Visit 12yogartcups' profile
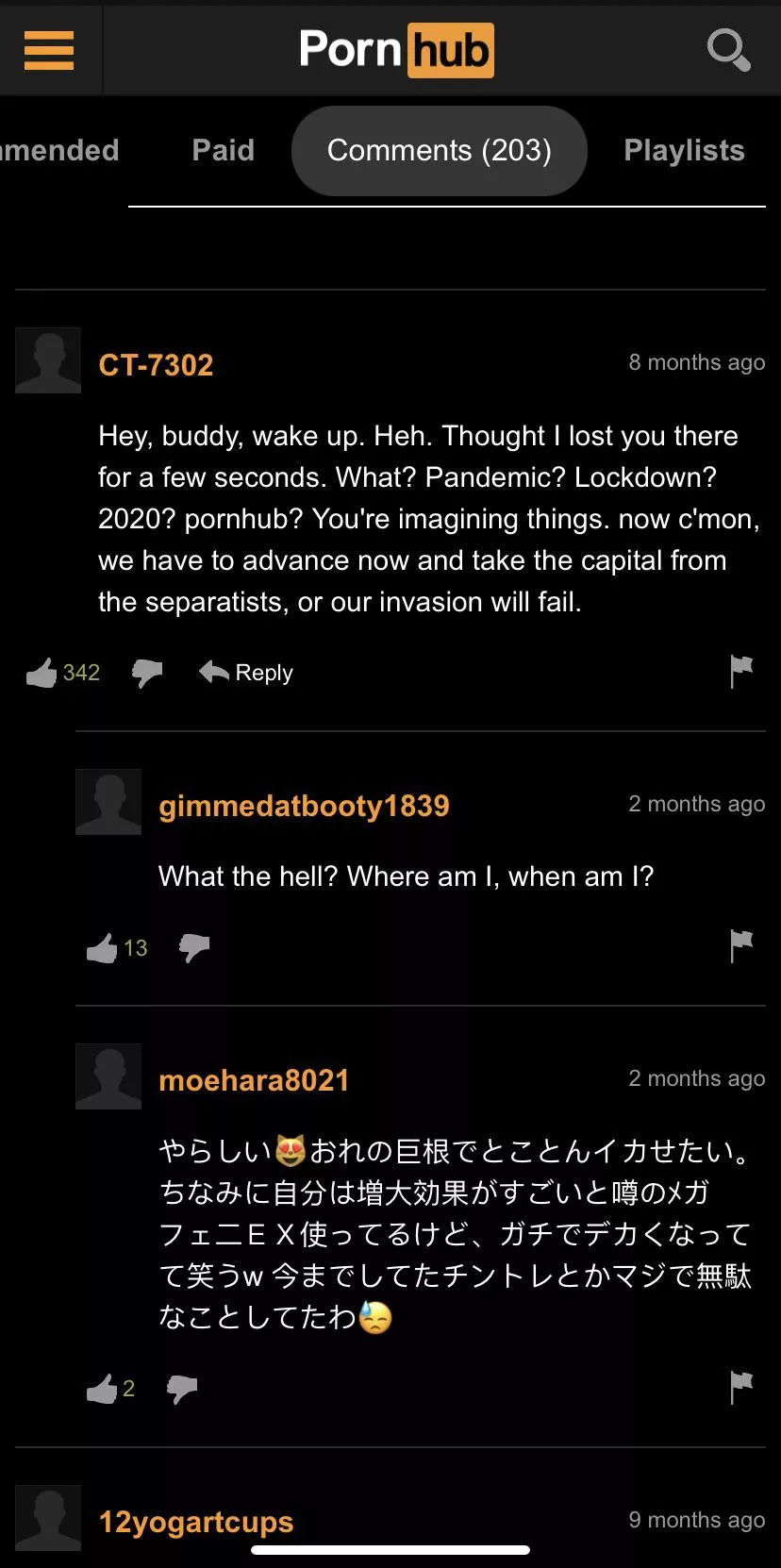 point(195,1520)
